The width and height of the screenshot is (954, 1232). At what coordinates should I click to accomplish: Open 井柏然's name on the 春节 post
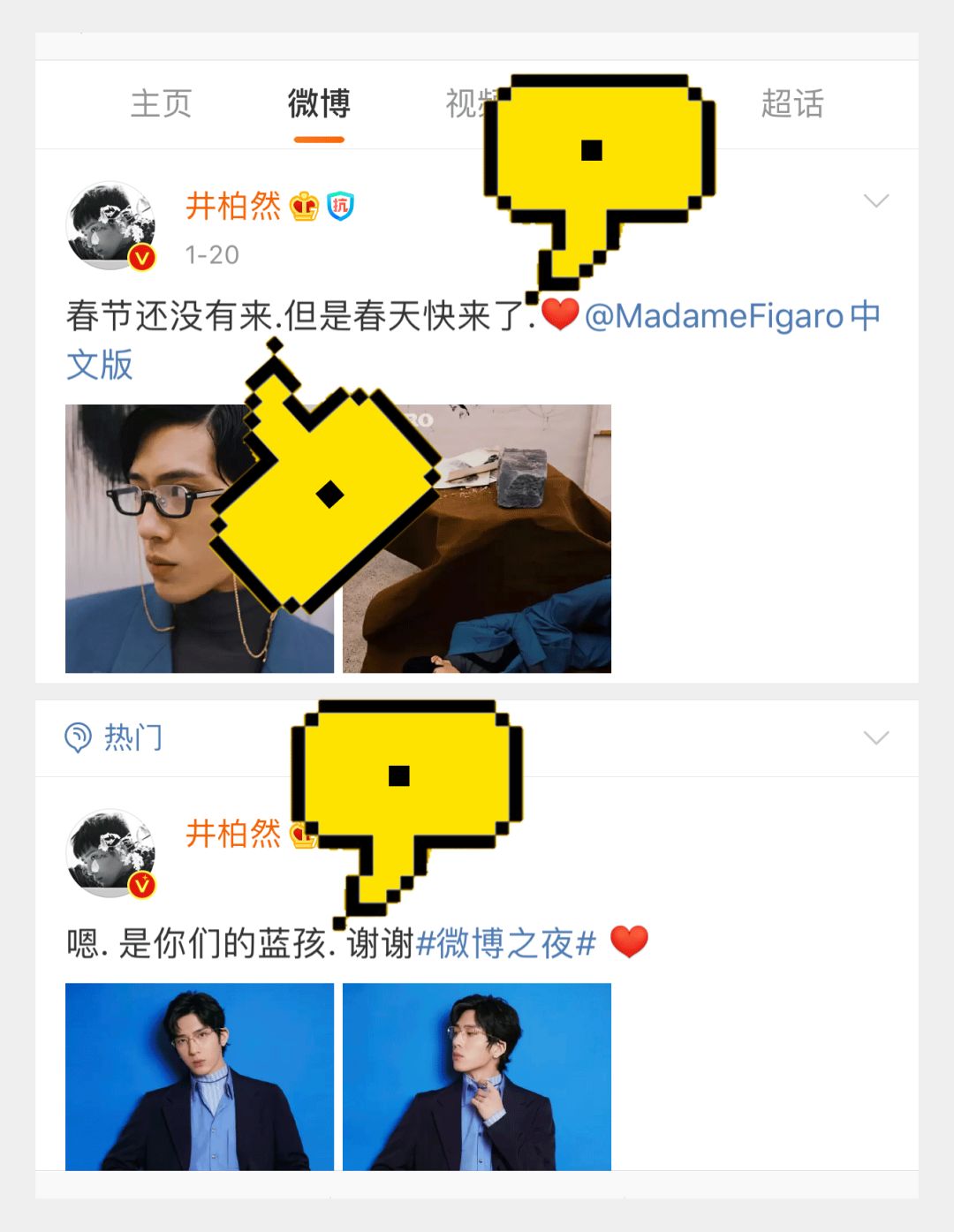[x=233, y=207]
